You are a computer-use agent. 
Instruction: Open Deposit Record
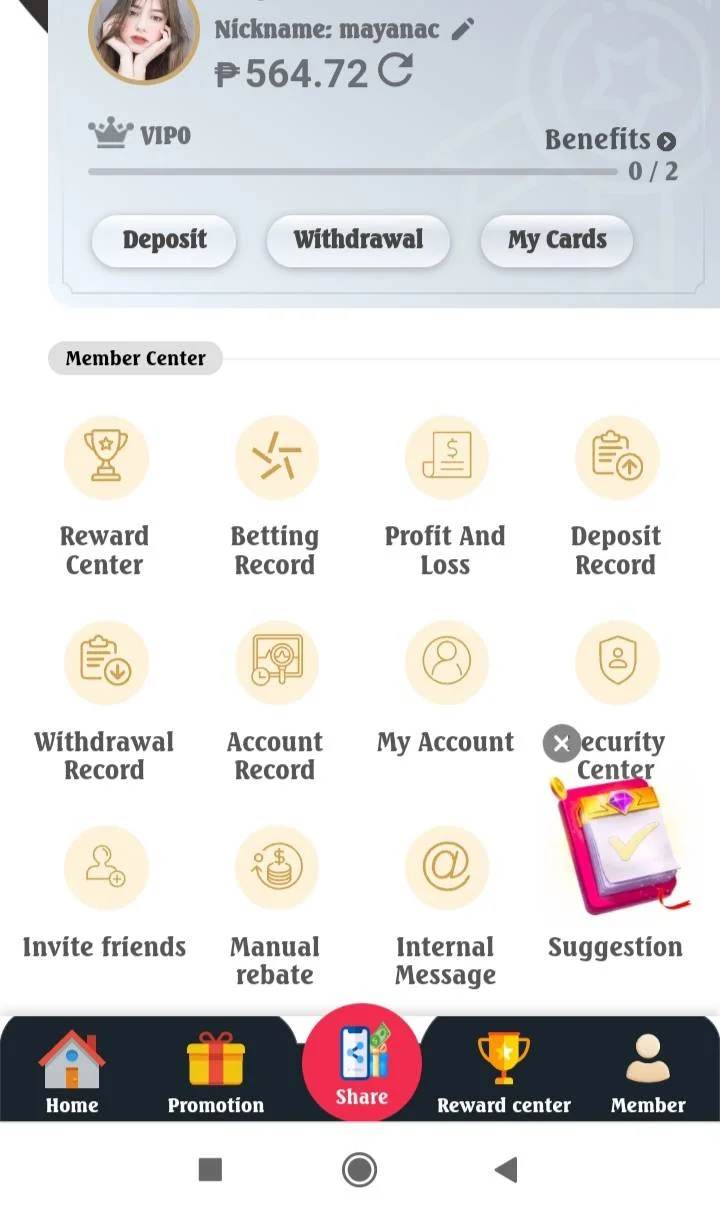[x=616, y=497]
